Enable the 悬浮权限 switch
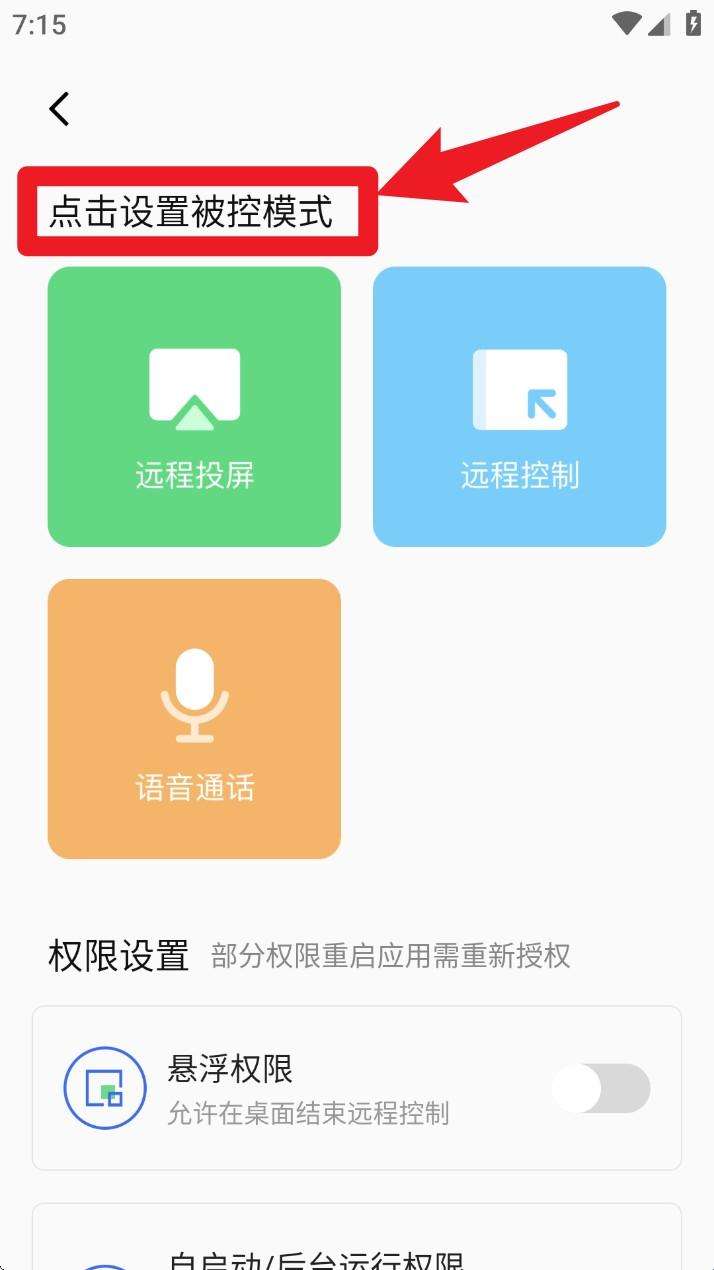This screenshot has width=714, height=1270. [x=600, y=1088]
